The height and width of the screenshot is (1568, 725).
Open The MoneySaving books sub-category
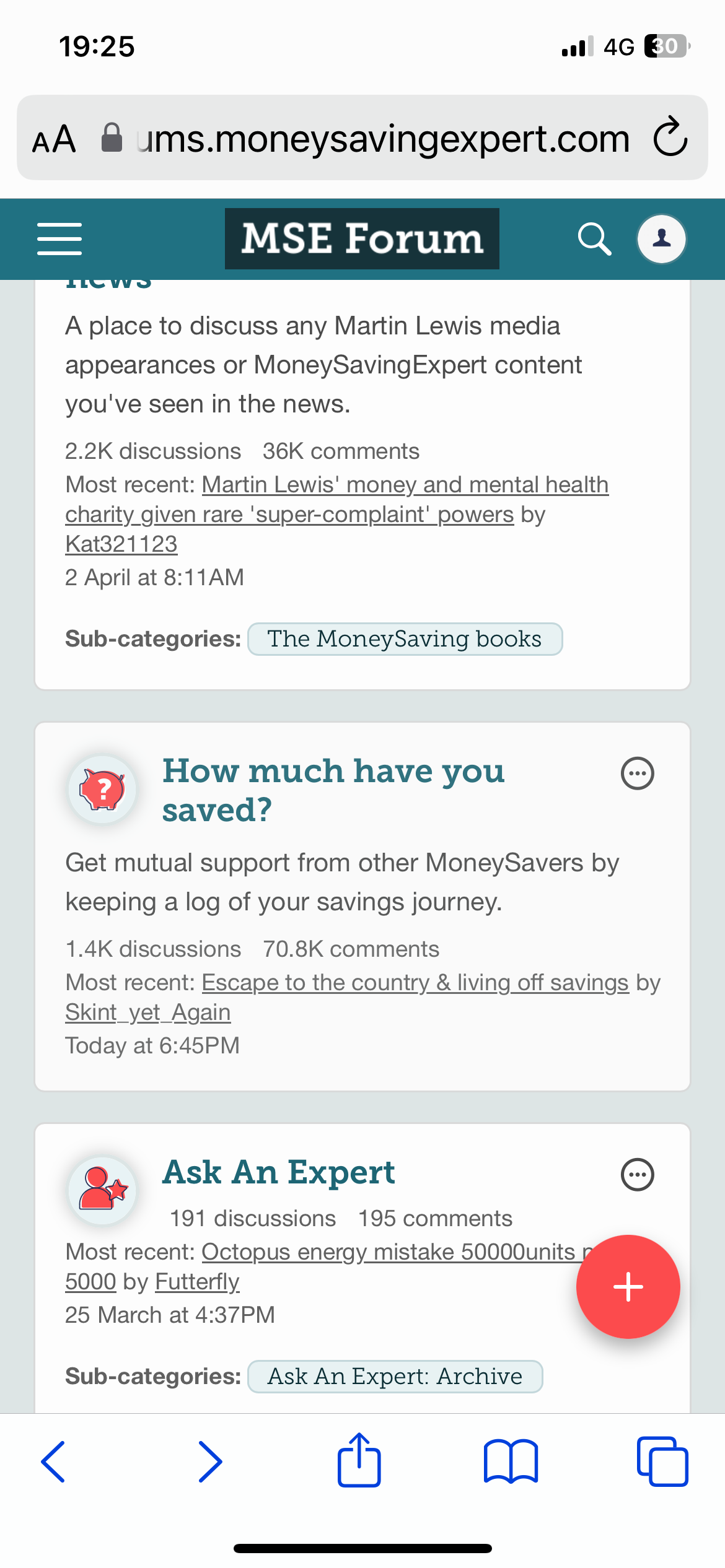[x=405, y=638]
